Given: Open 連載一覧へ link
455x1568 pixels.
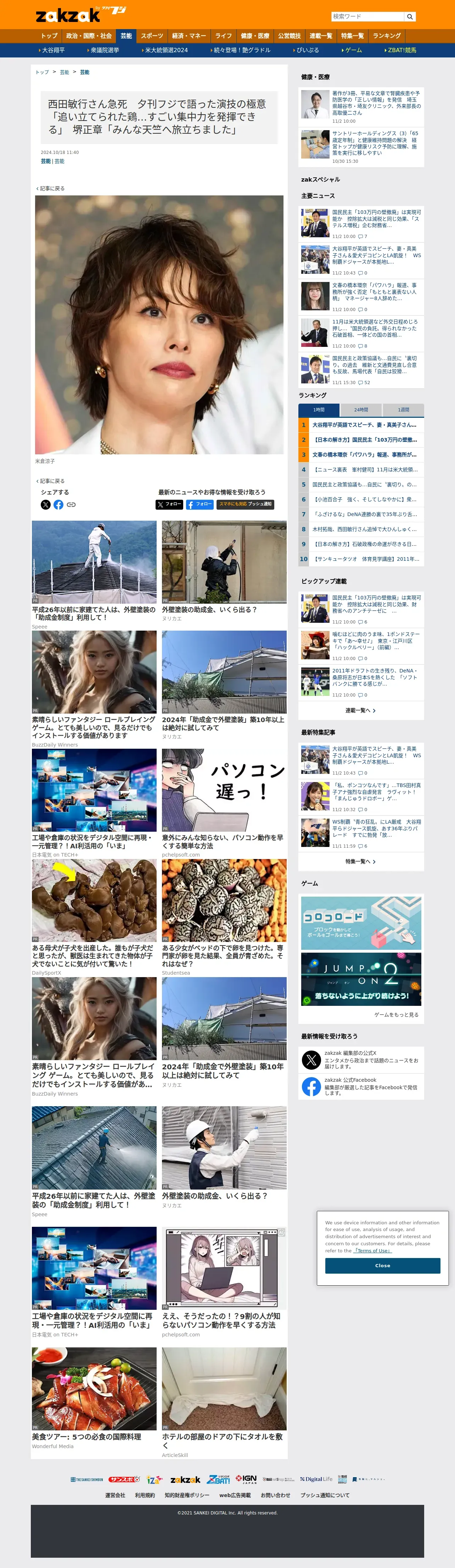Looking at the screenshot, I should (x=361, y=710).
